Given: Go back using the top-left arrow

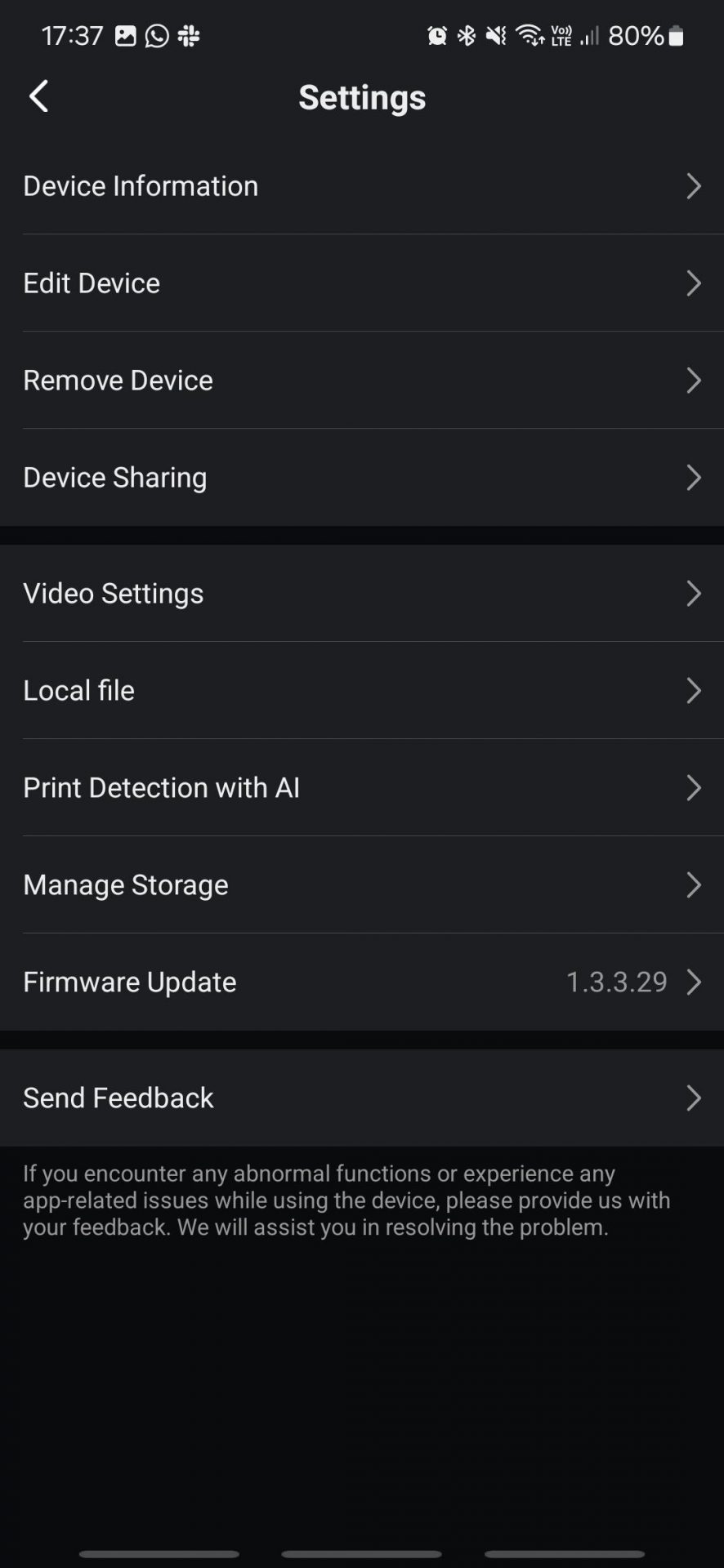Looking at the screenshot, I should click(x=38, y=96).
